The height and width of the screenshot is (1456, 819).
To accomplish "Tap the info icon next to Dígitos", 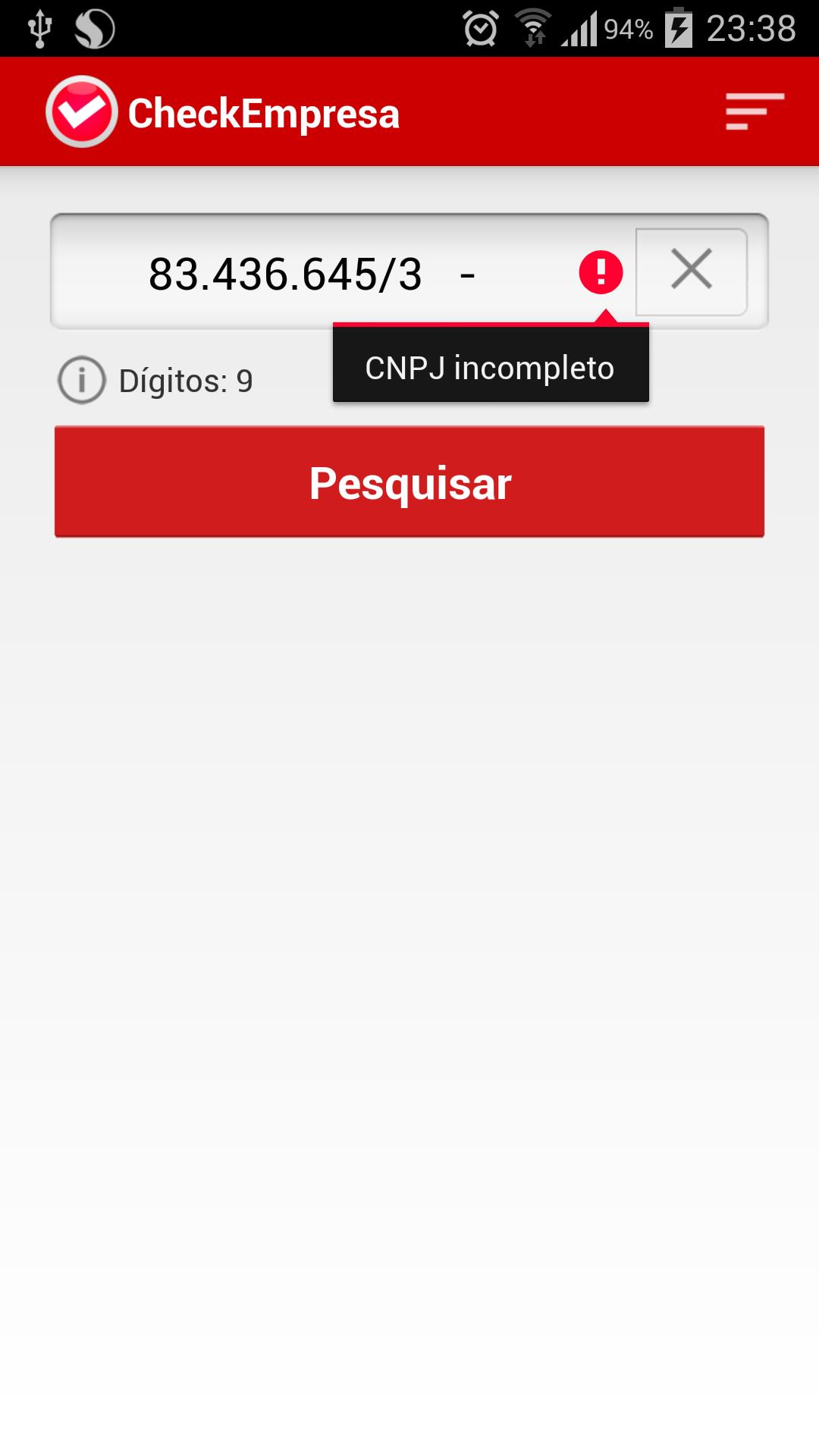I will tap(81, 379).
